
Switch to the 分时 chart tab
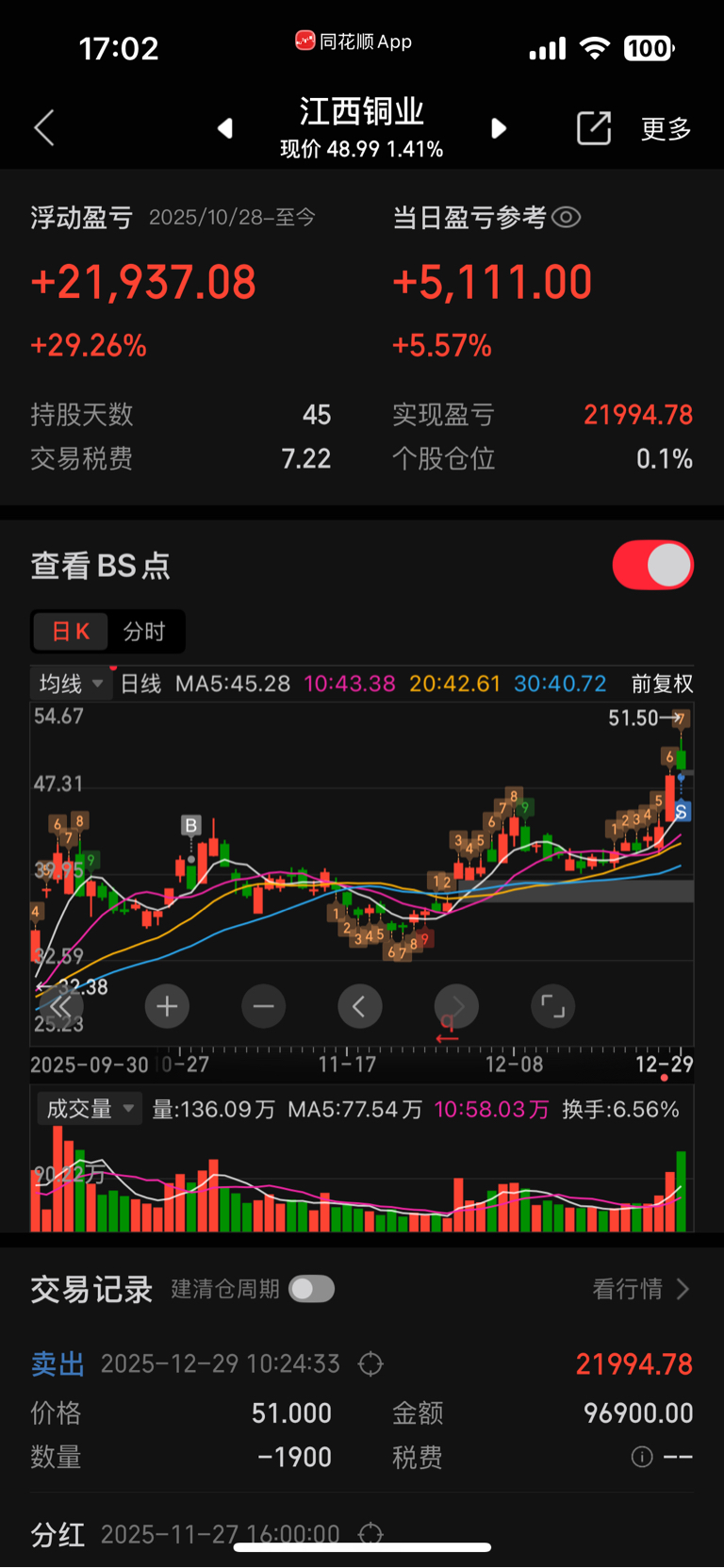tap(144, 632)
